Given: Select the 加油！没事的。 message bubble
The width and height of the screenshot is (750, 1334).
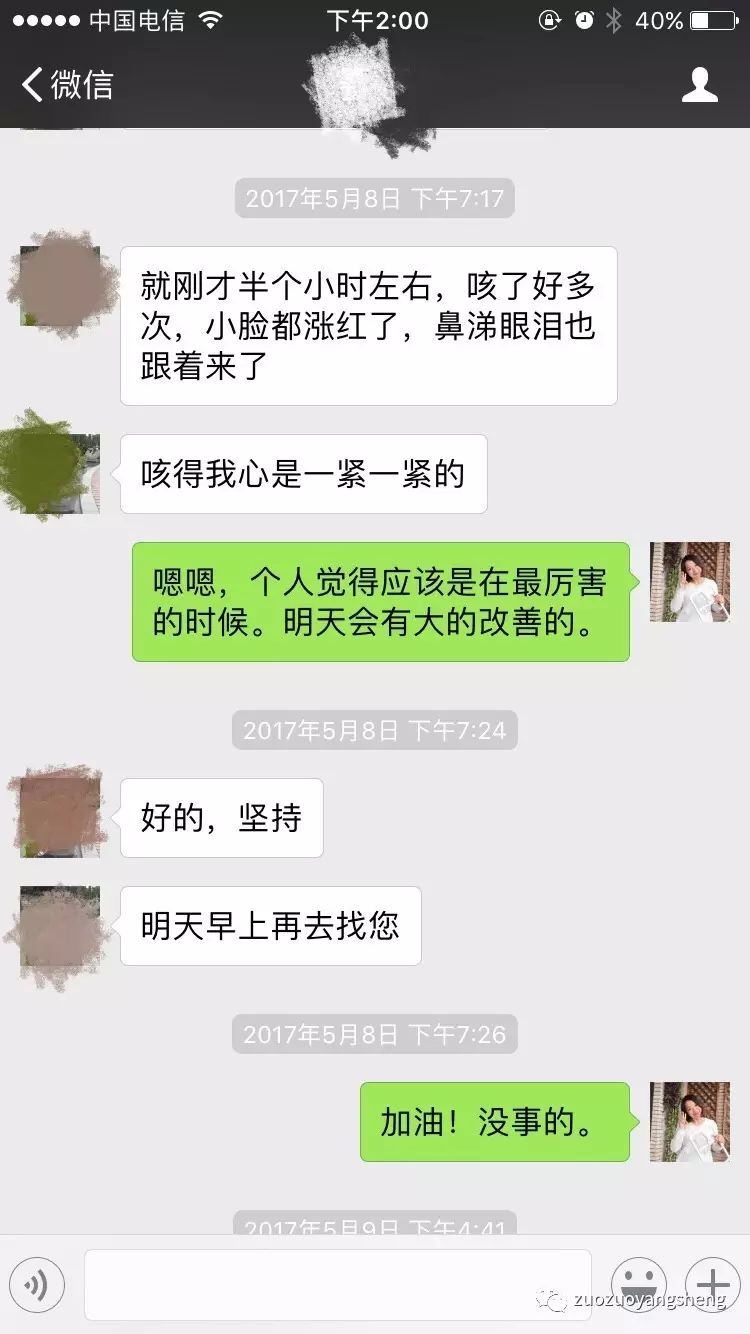Looking at the screenshot, I should click(494, 1121).
